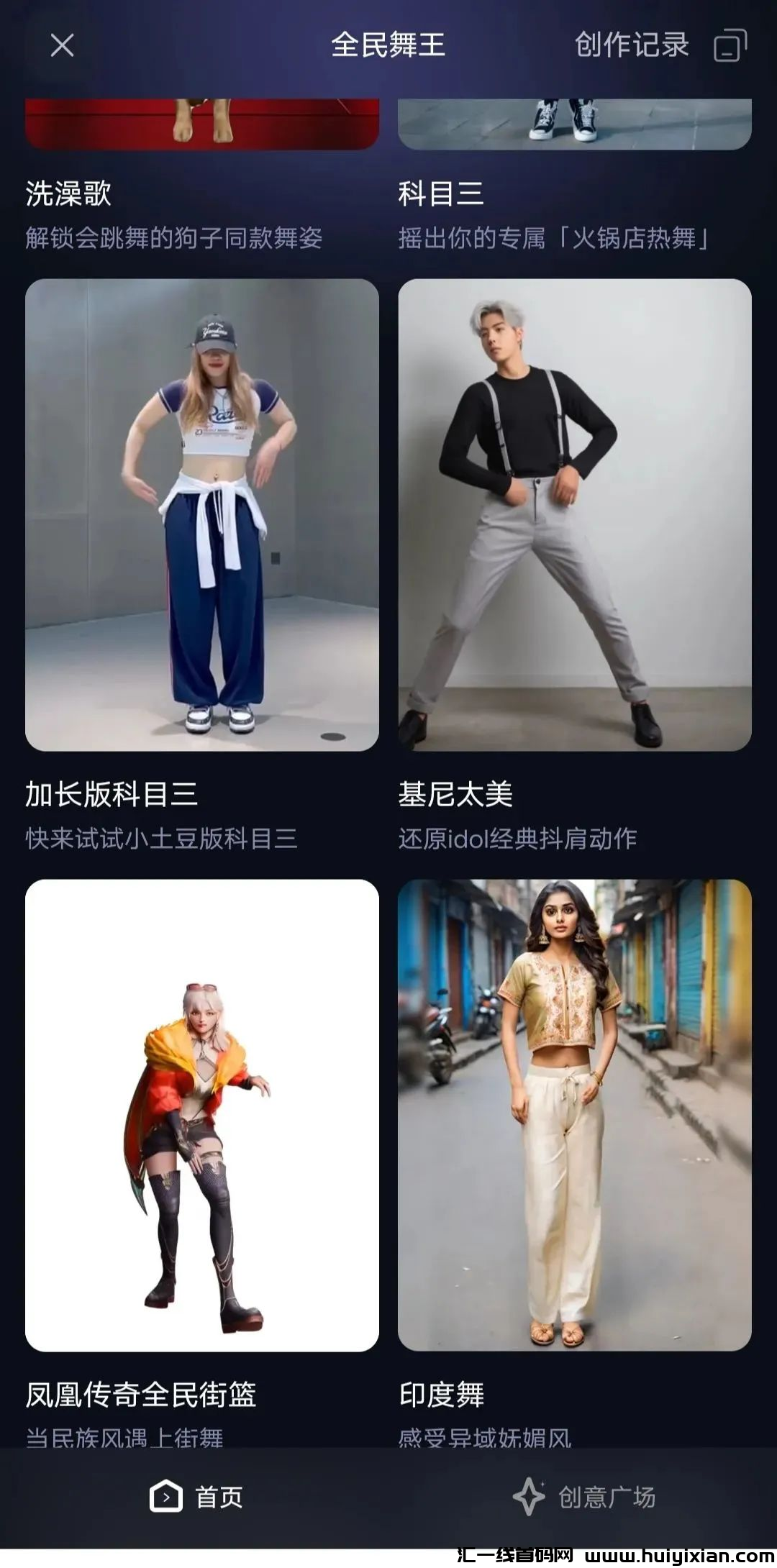
Task: Open the 凤凰传奇全民街篮 template
Action: 201,1115
